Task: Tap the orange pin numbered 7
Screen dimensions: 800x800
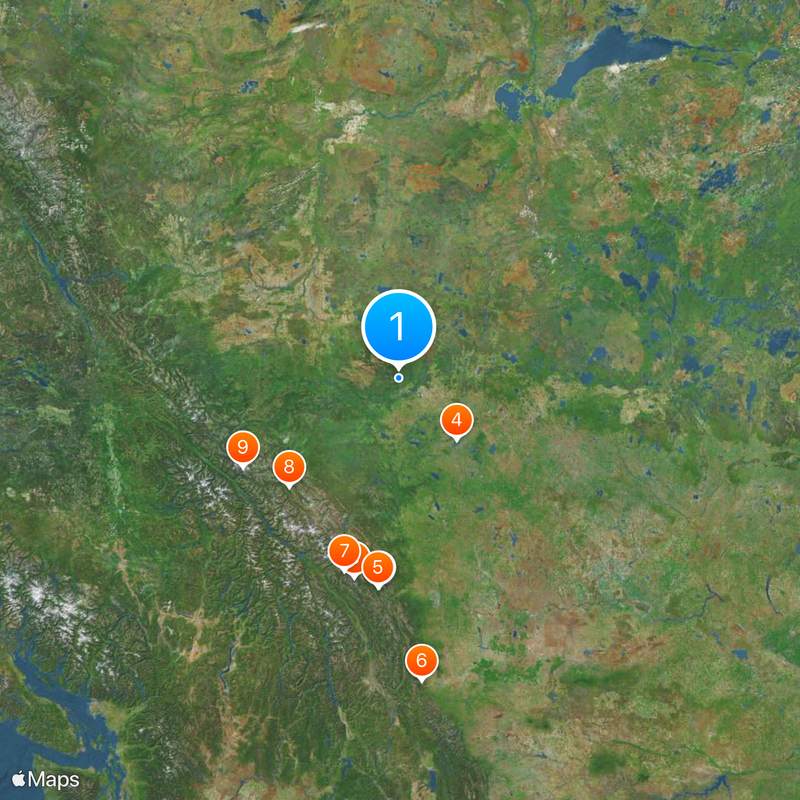Action: point(343,551)
